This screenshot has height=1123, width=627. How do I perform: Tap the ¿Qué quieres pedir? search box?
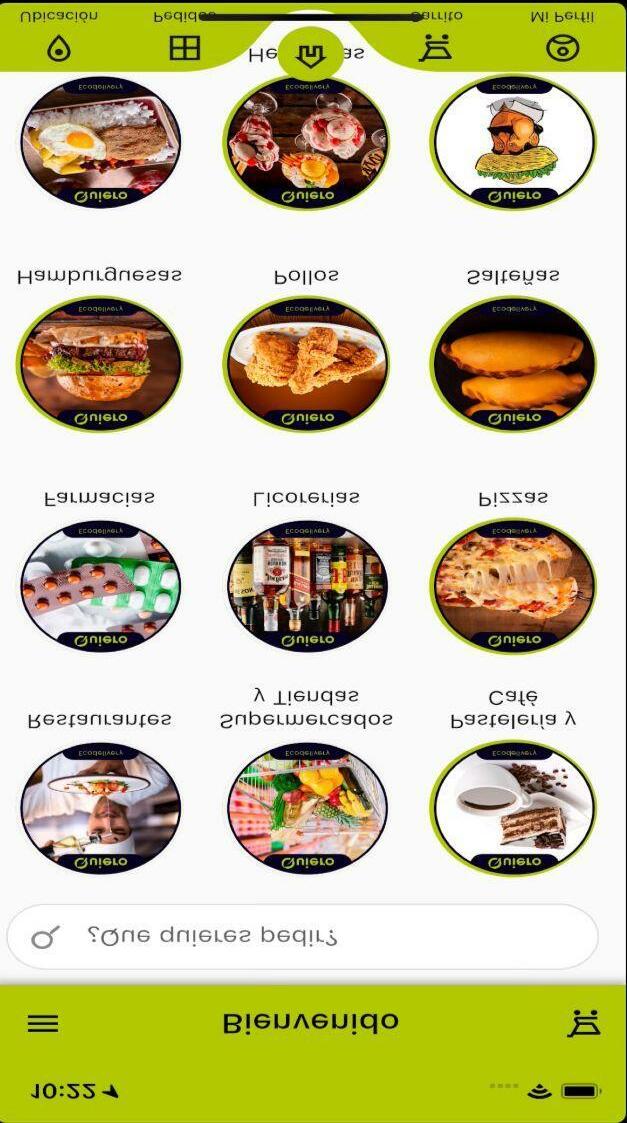[x=302, y=937]
